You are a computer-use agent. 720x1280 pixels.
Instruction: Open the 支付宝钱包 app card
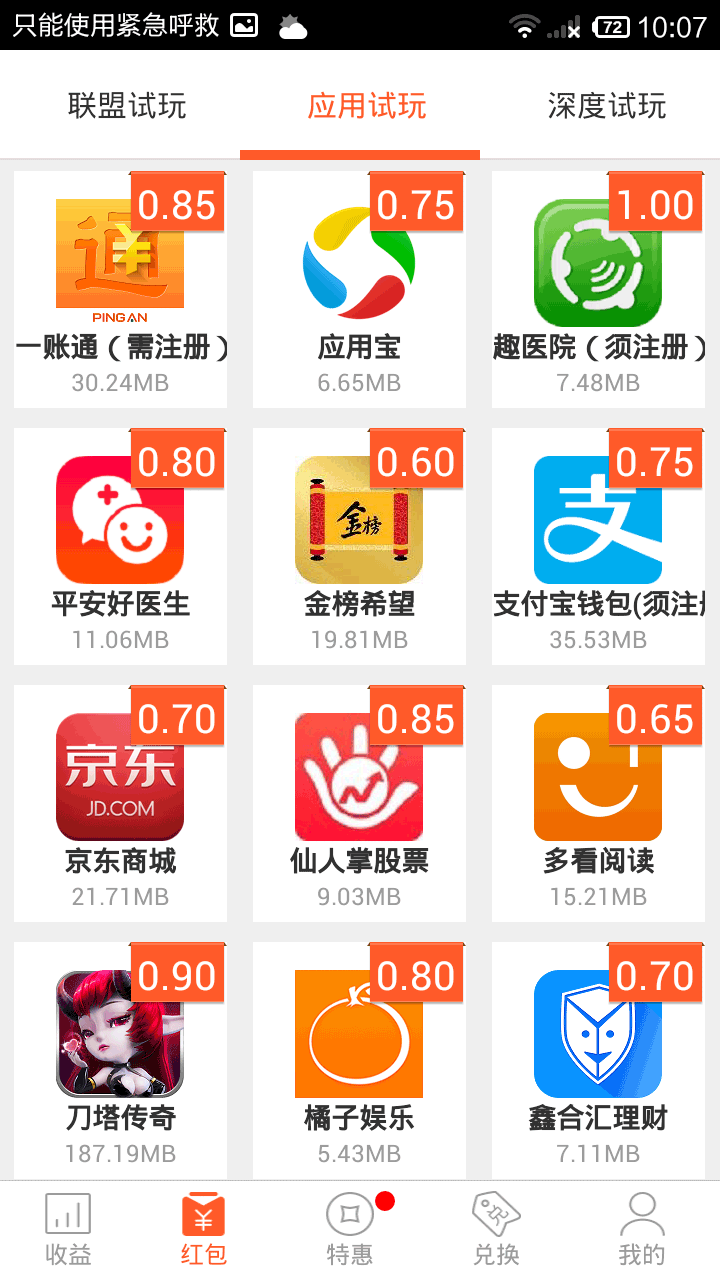(598, 546)
